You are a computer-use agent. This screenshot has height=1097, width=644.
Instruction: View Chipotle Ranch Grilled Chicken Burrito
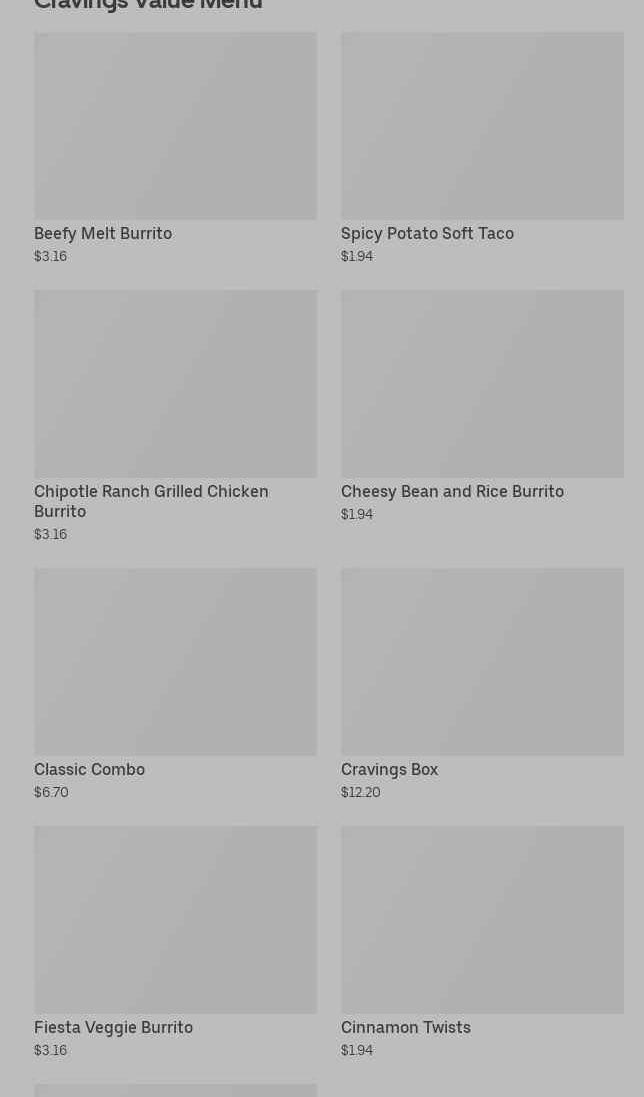(x=175, y=385)
